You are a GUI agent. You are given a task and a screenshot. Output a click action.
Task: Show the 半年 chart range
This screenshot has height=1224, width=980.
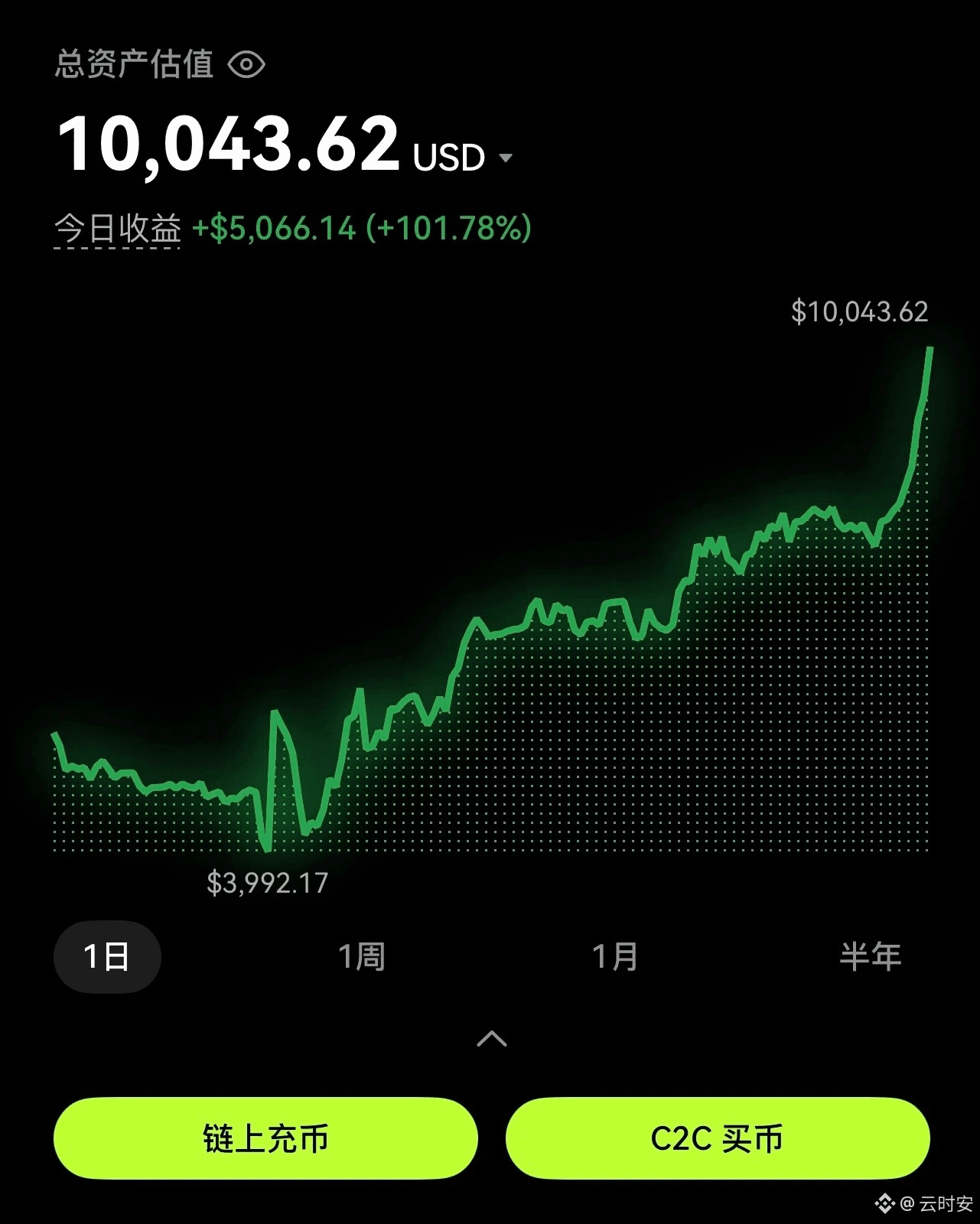tap(871, 957)
